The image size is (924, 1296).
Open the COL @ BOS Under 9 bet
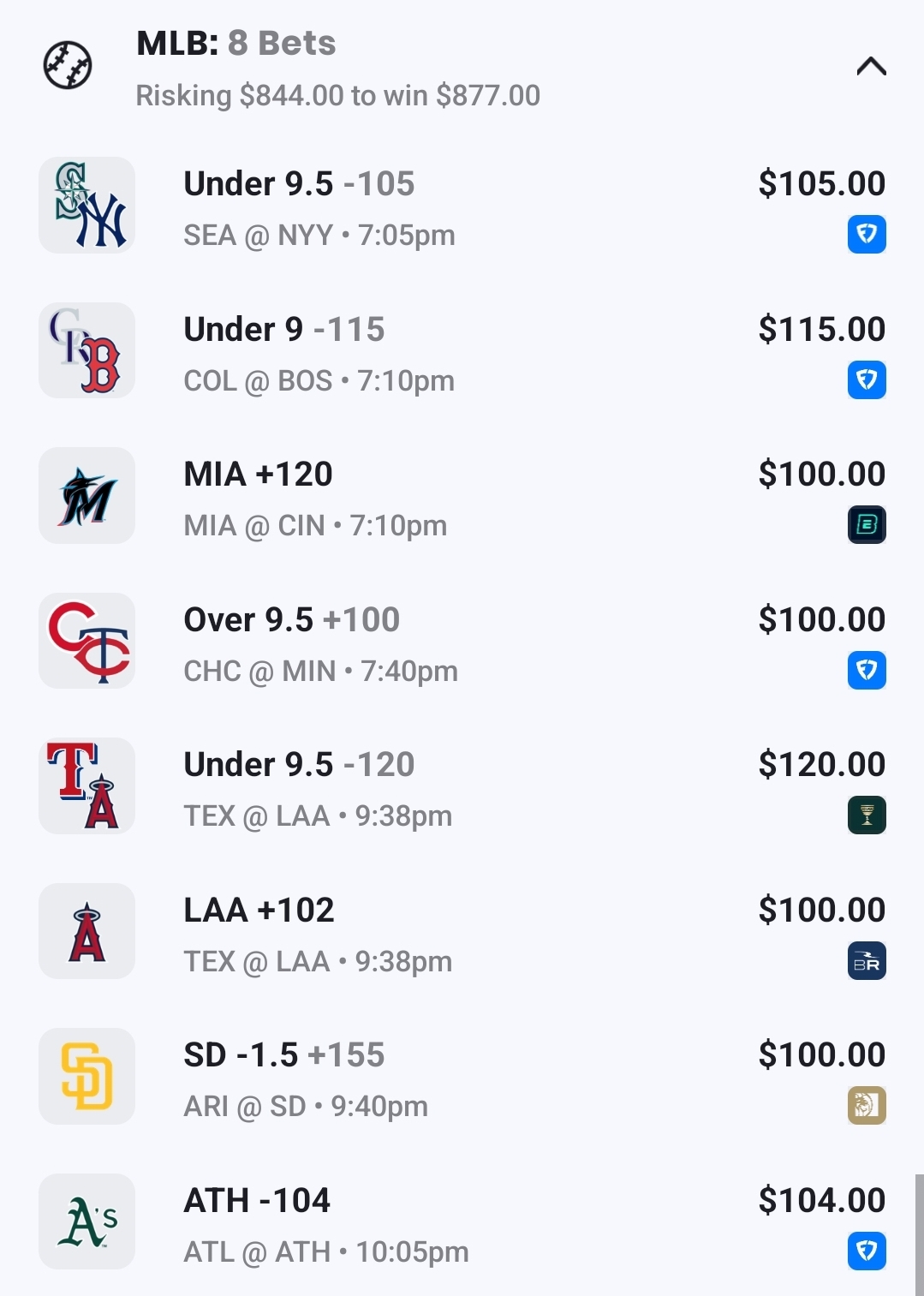coord(462,353)
